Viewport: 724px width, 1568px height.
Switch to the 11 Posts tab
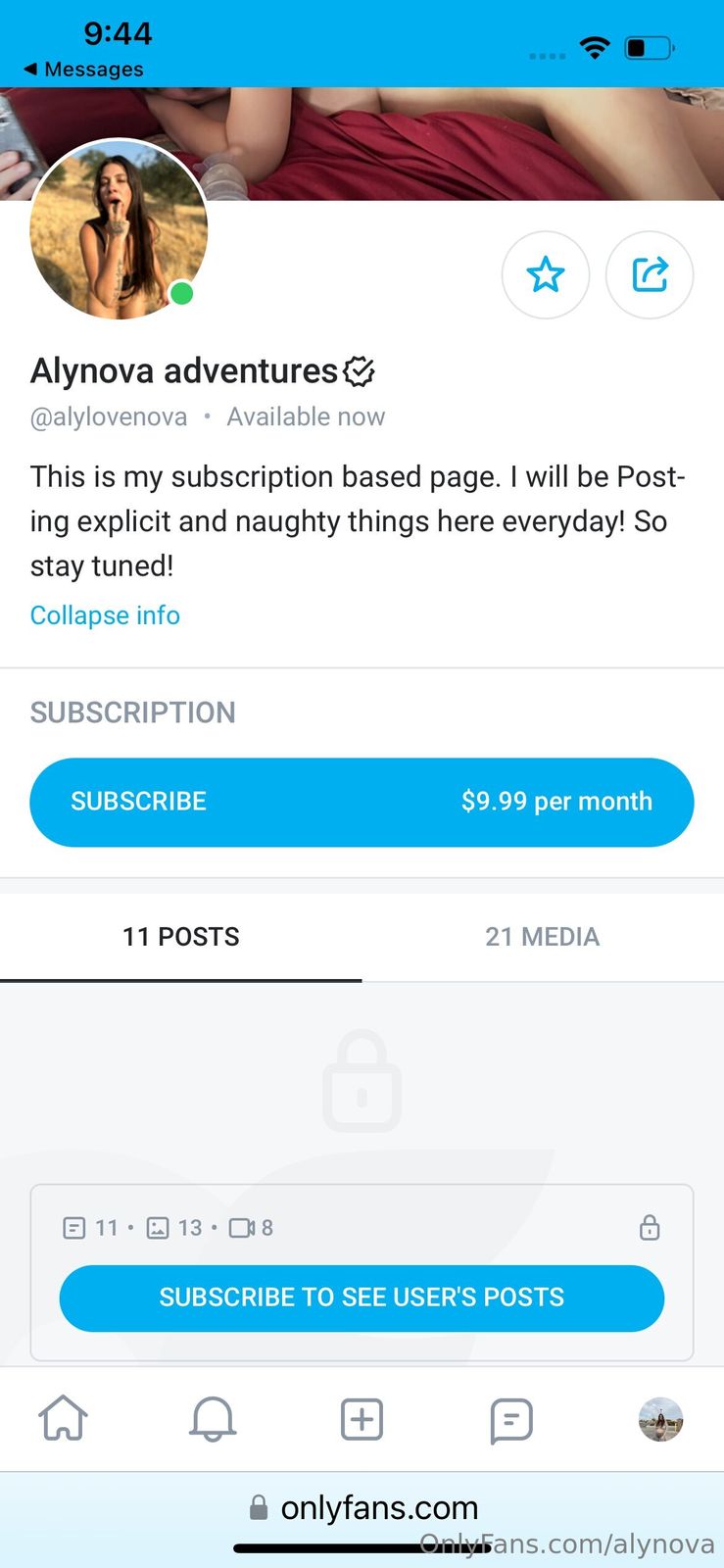click(181, 937)
